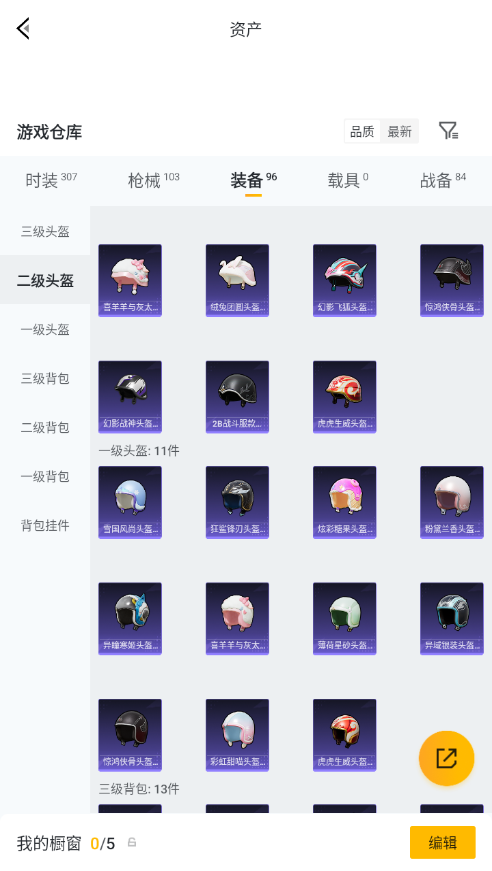Sort warehouse by 最新
Viewport: 492px width, 871px height.
(x=399, y=132)
